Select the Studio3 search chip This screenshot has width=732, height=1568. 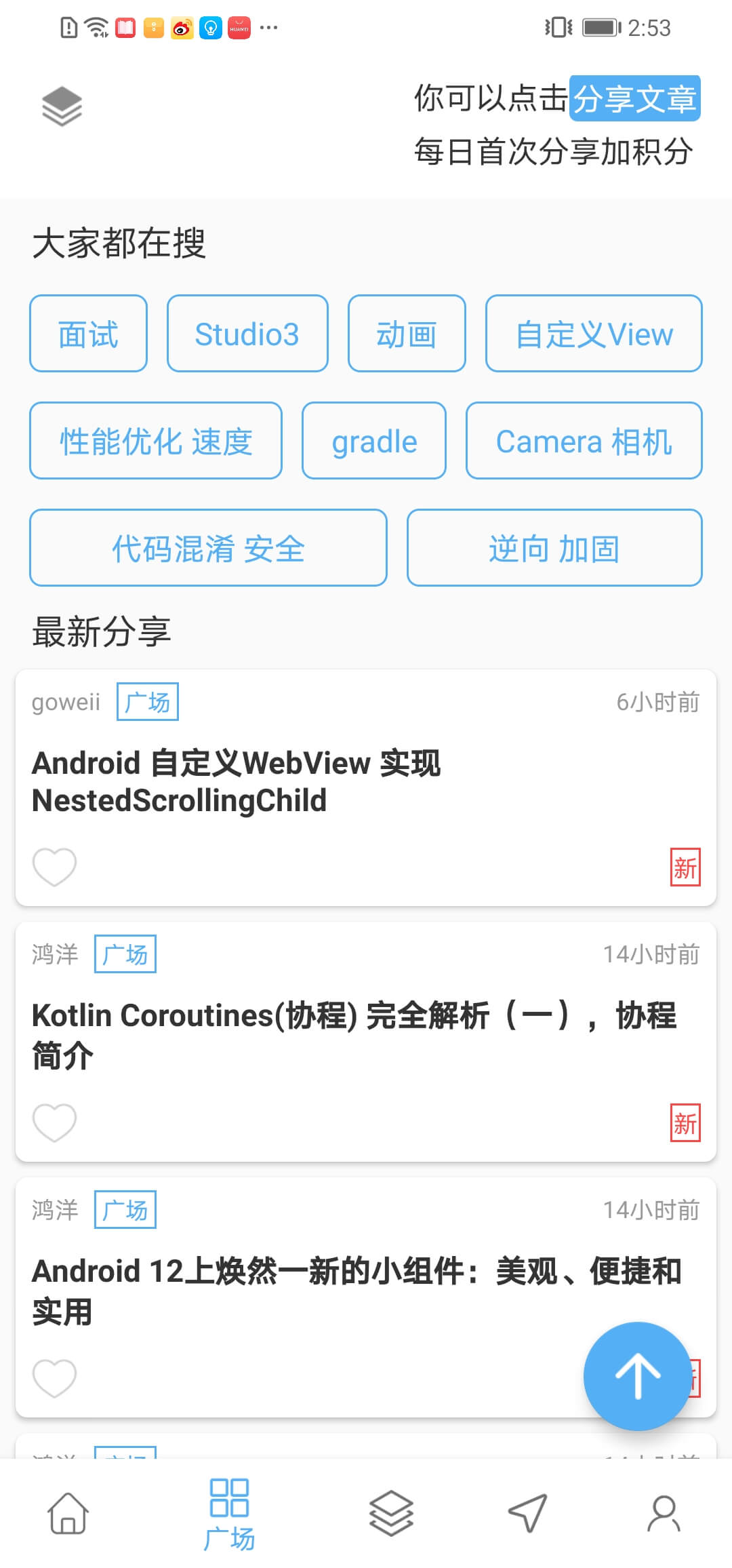tap(247, 334)
